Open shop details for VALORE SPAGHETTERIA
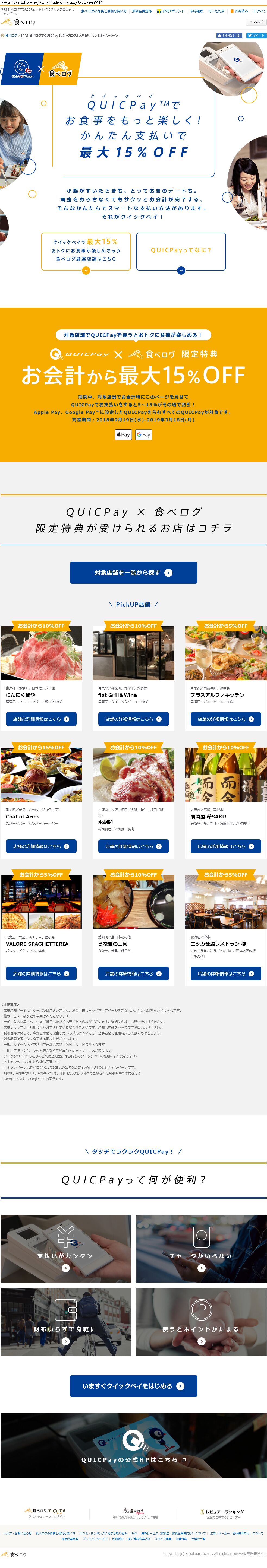267x1568 pixels. [41, 973]
